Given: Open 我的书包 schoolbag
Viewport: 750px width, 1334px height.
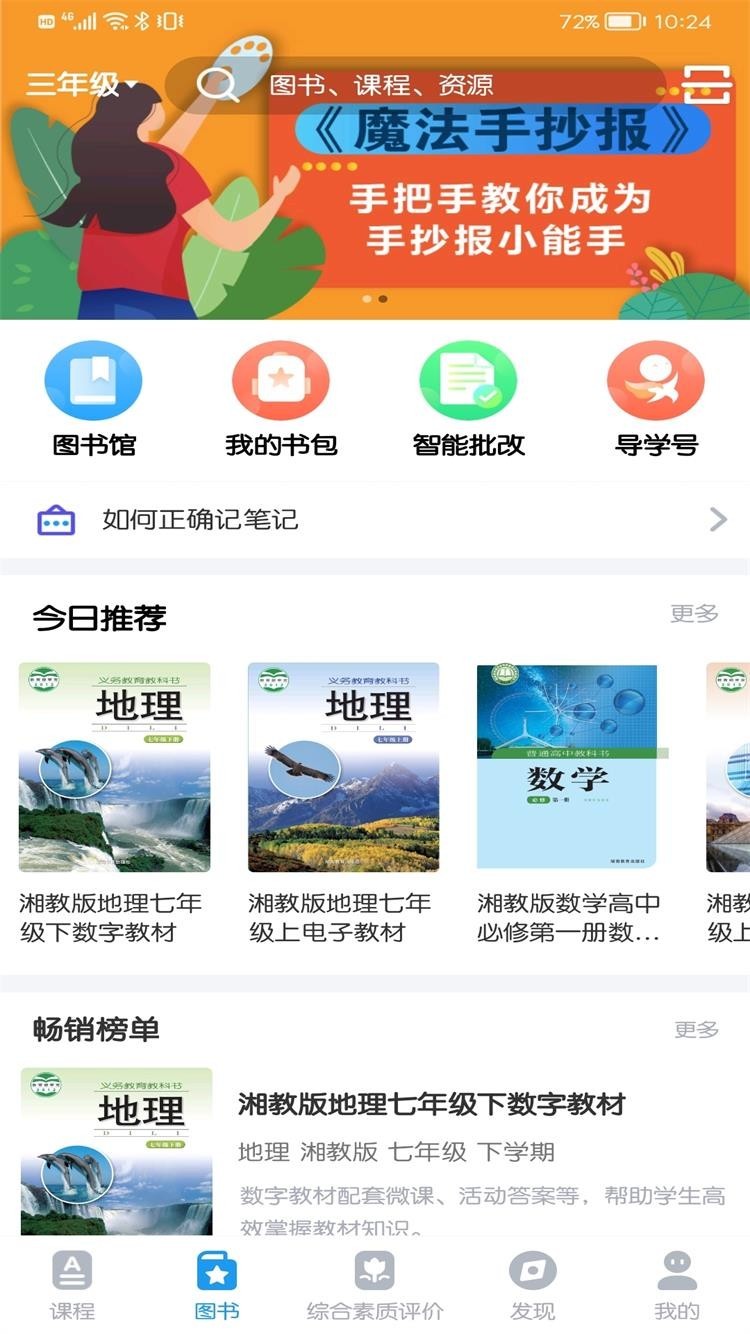Looking at the screenshot, I should pyautogui.click(x=281, y=380).
